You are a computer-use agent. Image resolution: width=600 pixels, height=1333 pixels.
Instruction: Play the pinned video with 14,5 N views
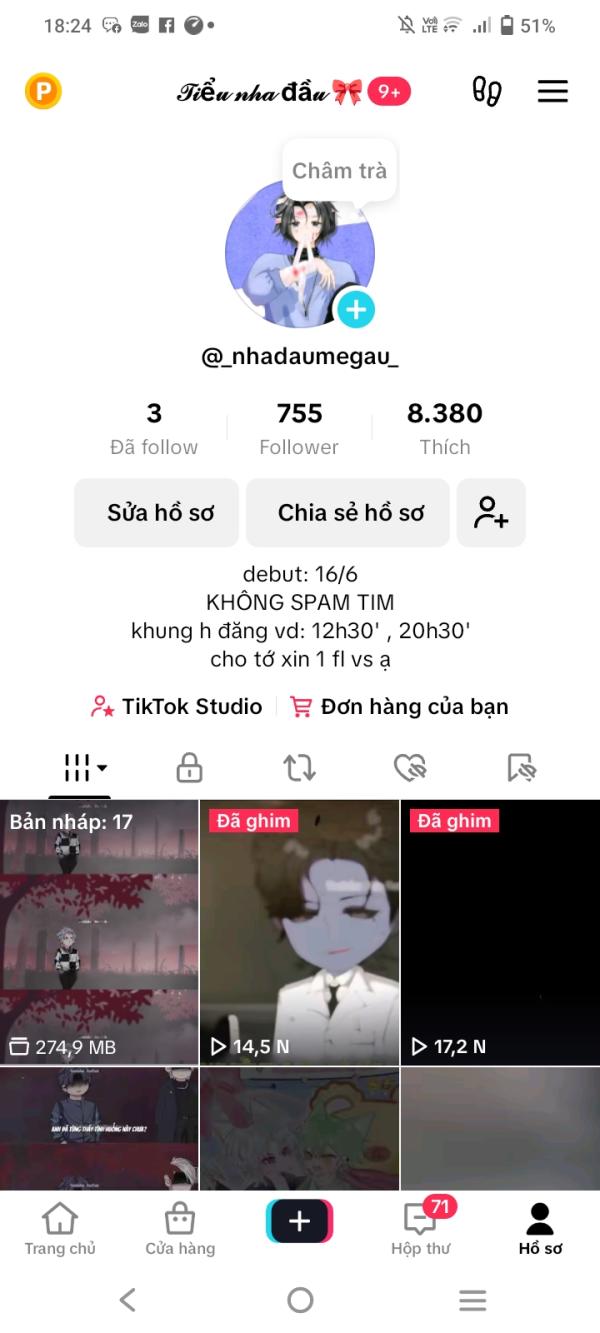coord(299,930)
